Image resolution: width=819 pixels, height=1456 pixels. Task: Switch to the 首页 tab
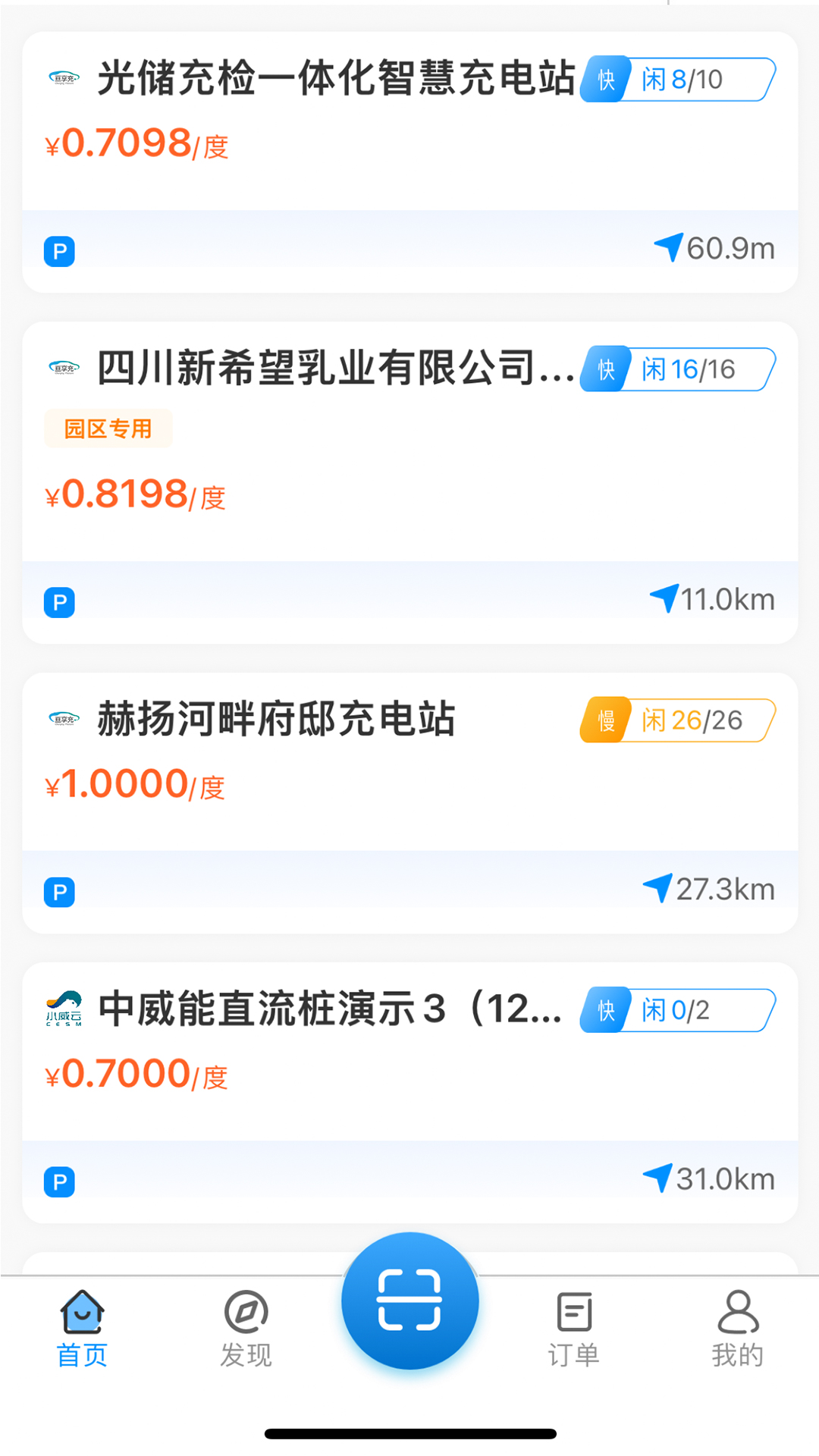tap(82, 1329)
